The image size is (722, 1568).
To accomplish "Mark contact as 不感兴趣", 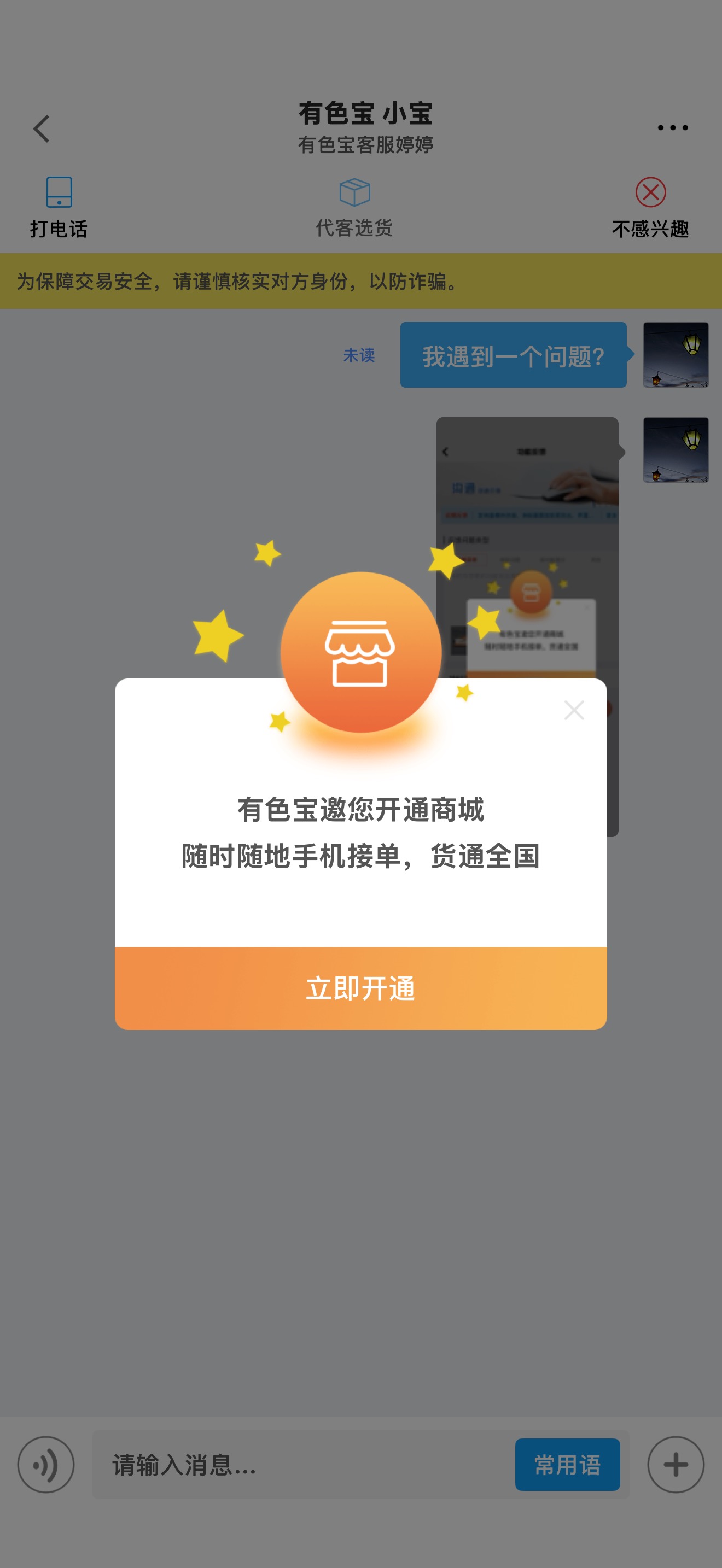I will coord(650,208).
